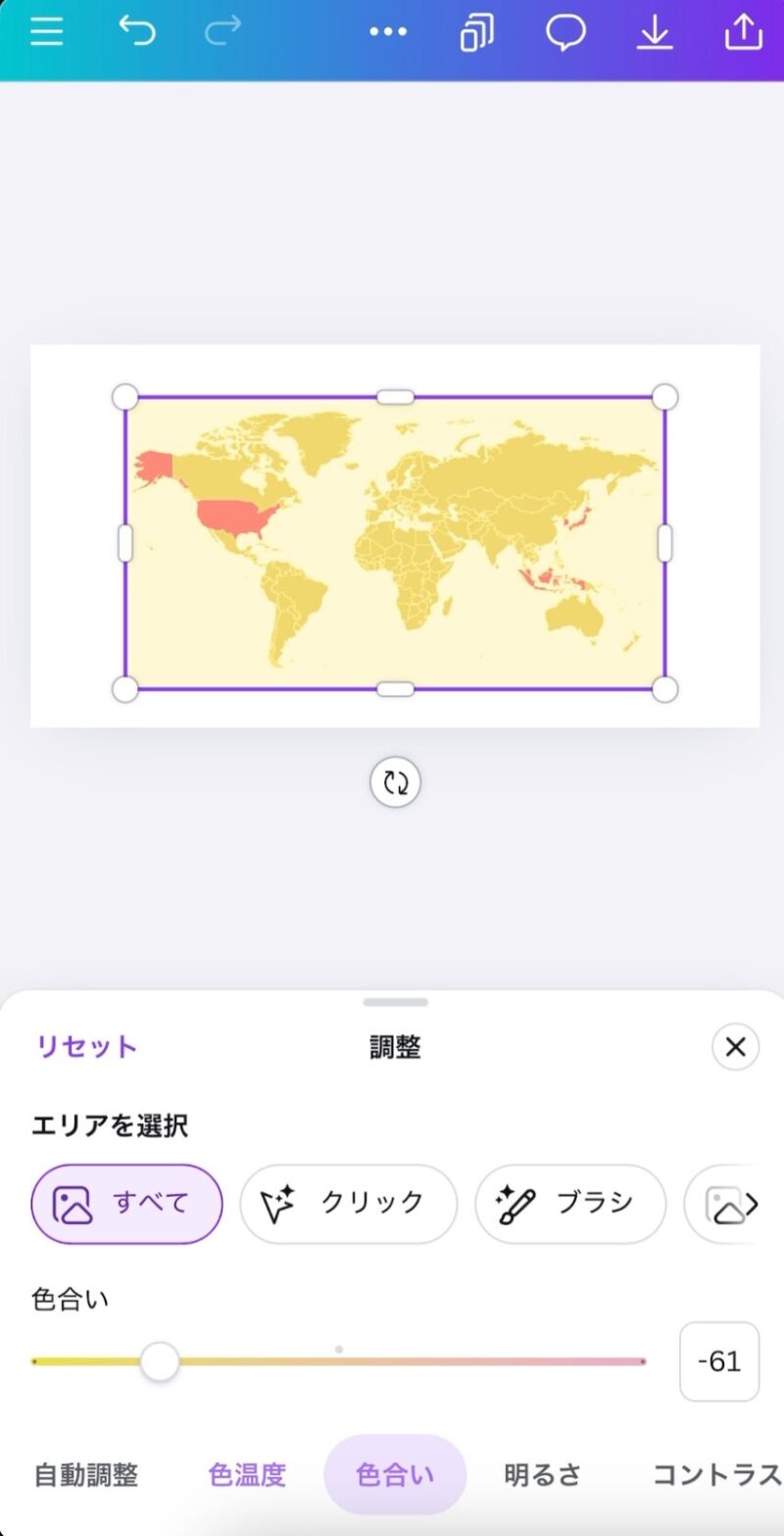The width and height of the screenshot is (784, 1536).
Task: Share the design
Action: pos(743,32)
